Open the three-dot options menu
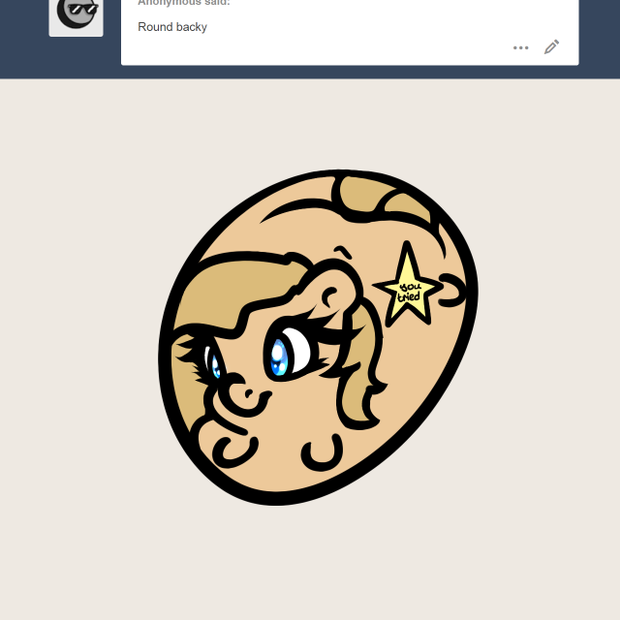 click(521, 47)
